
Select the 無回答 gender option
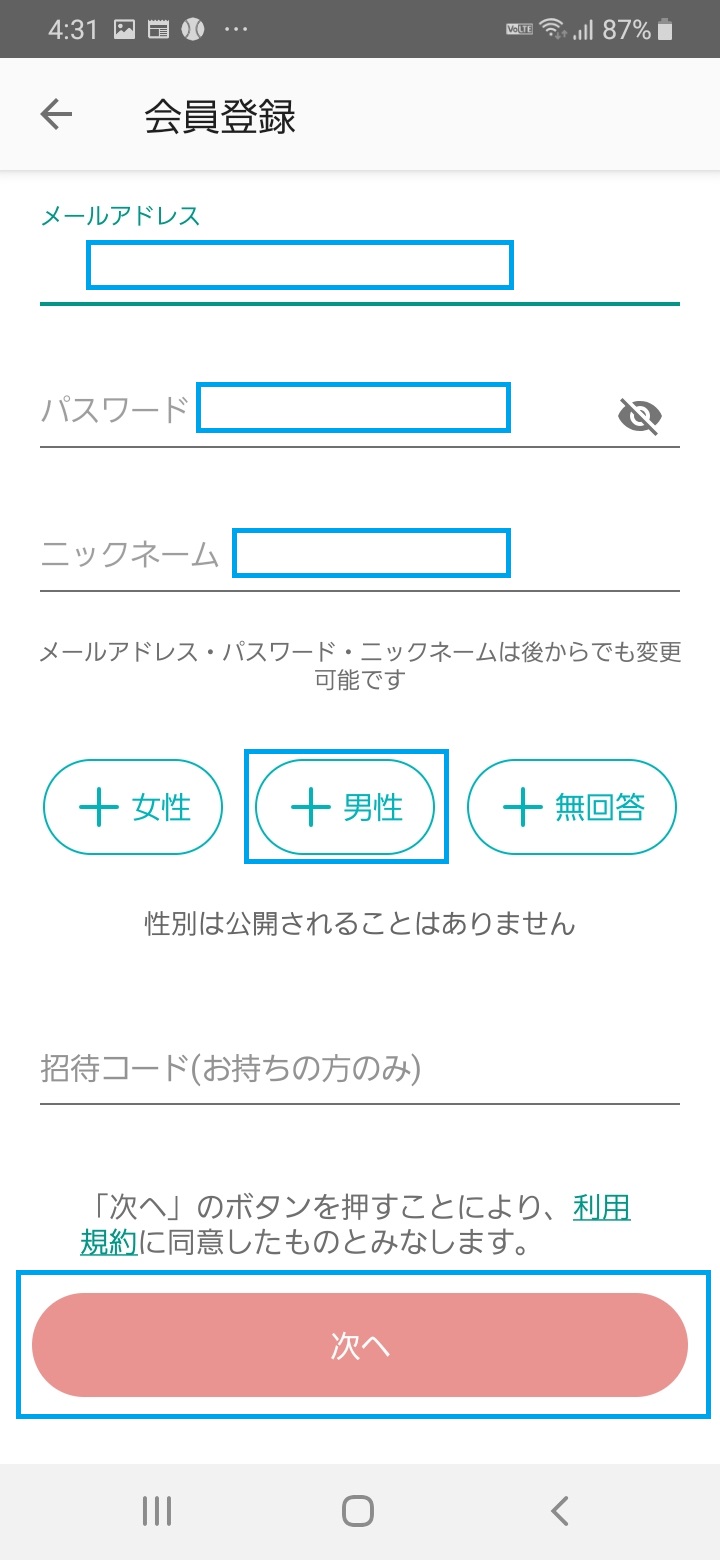(572, 807)
